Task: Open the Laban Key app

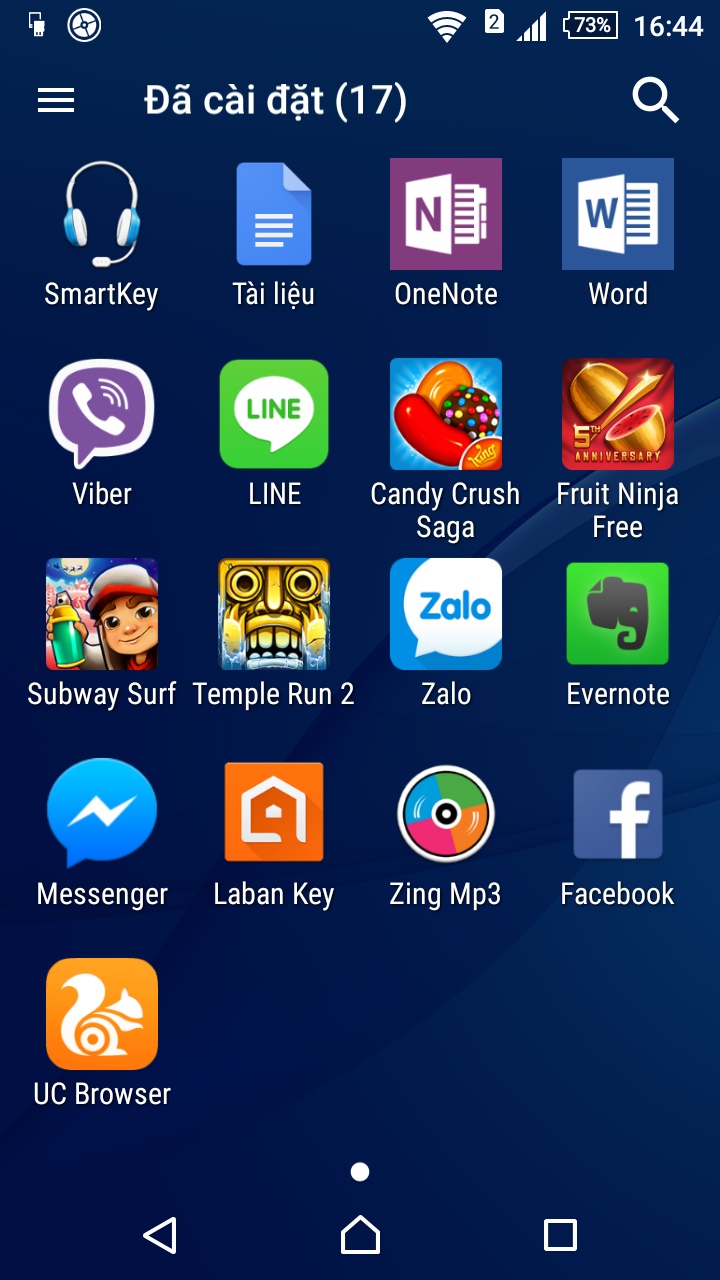Action: tap(274, 813)
